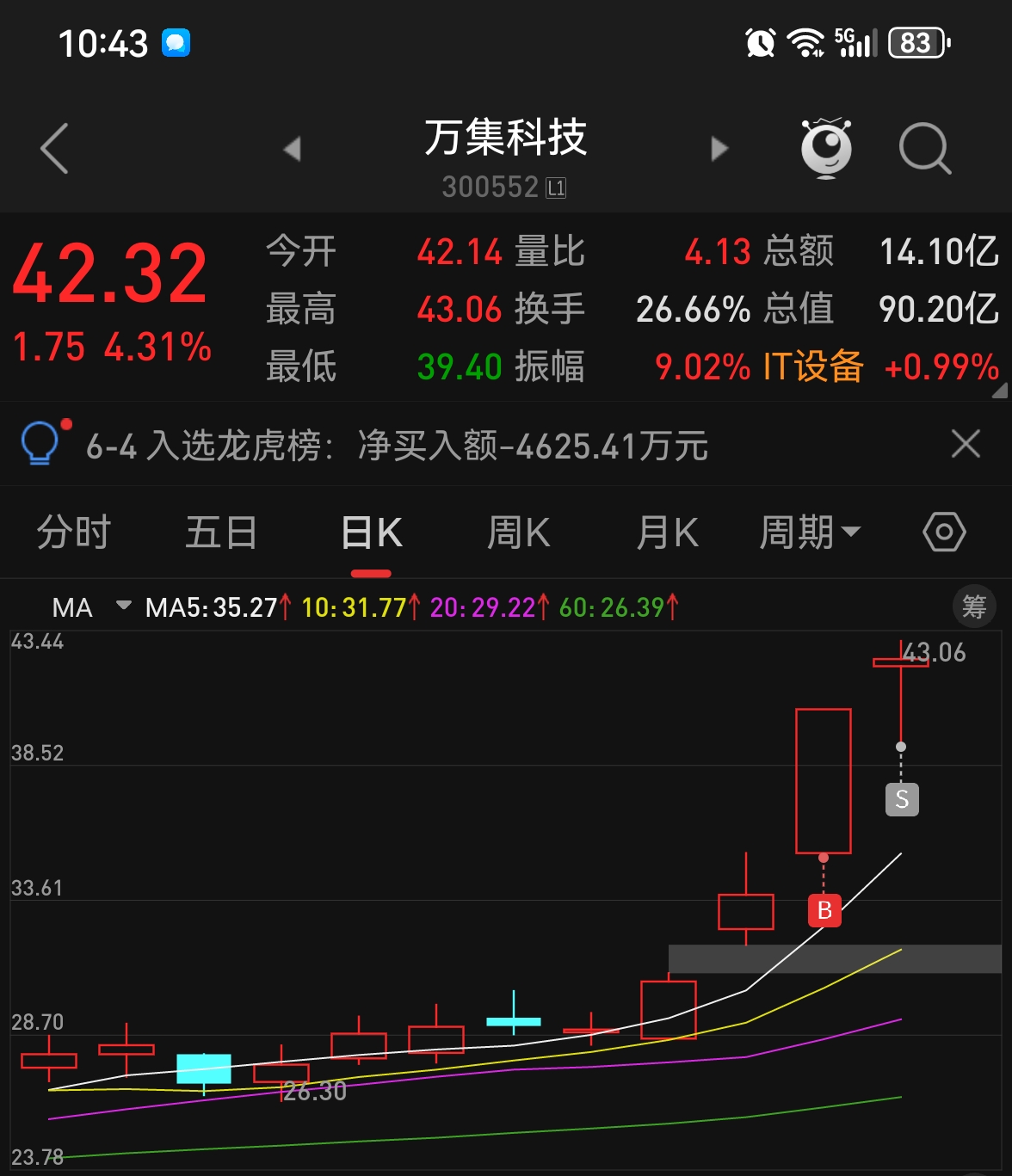1012x1176 pixels.
Task: Switch to the 分时 chart tab
Action: click(x=74, y=533)
